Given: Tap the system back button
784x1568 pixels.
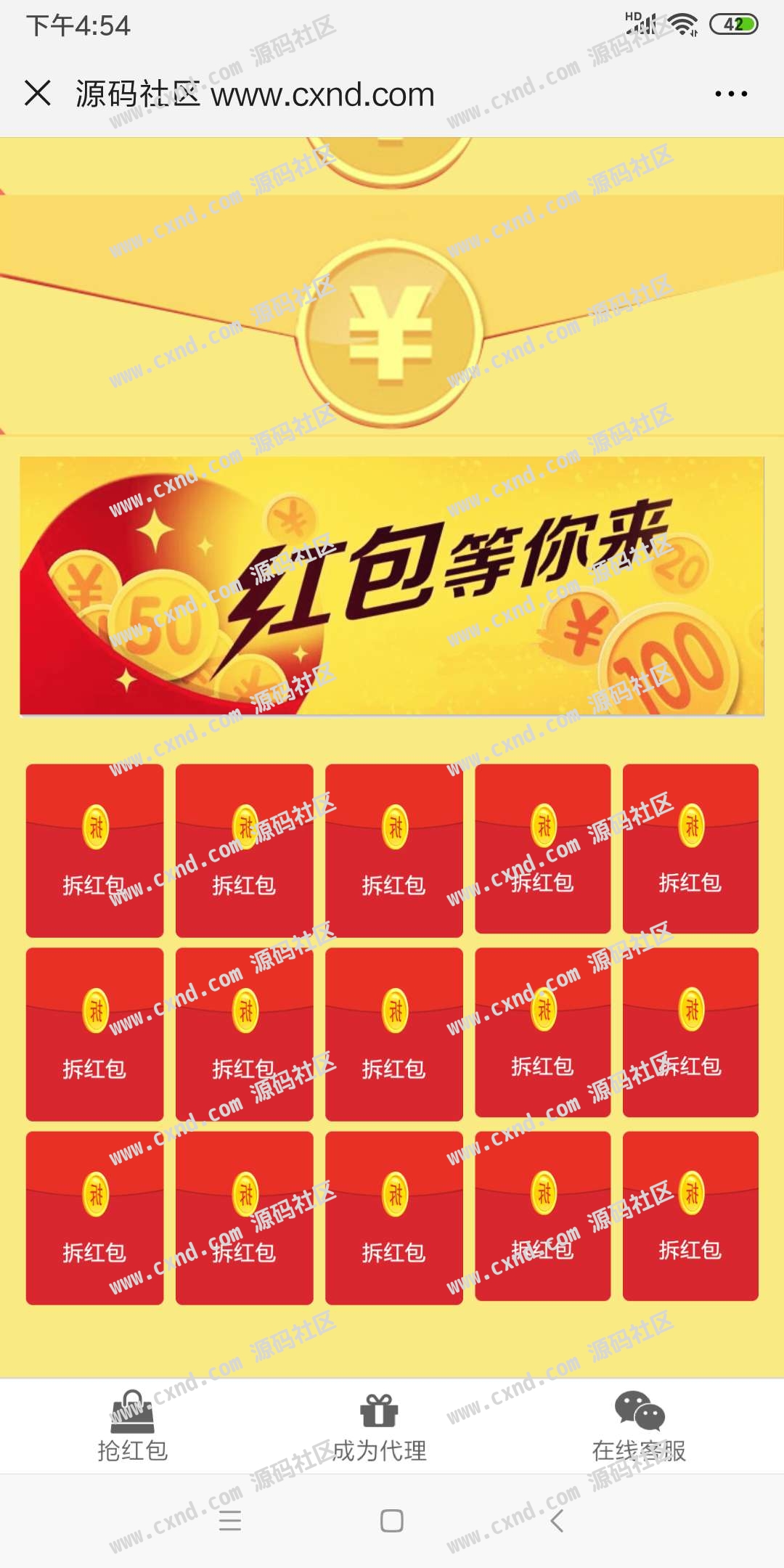Looking at the screenshot, I should 557,1521.
